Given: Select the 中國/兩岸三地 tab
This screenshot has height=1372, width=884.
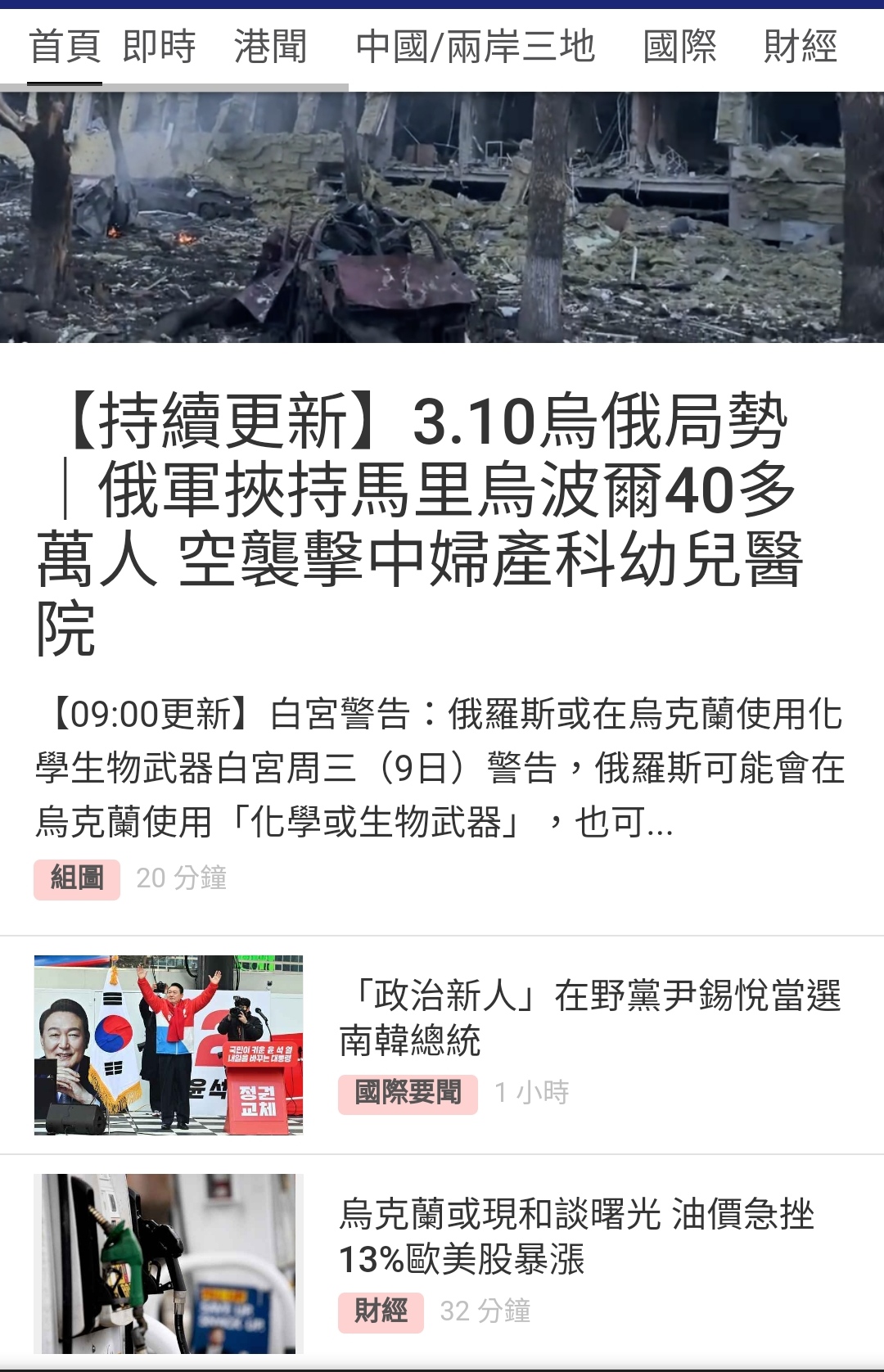Looking at the screenshot, I should pyautogui.click(x=475, y=47).
